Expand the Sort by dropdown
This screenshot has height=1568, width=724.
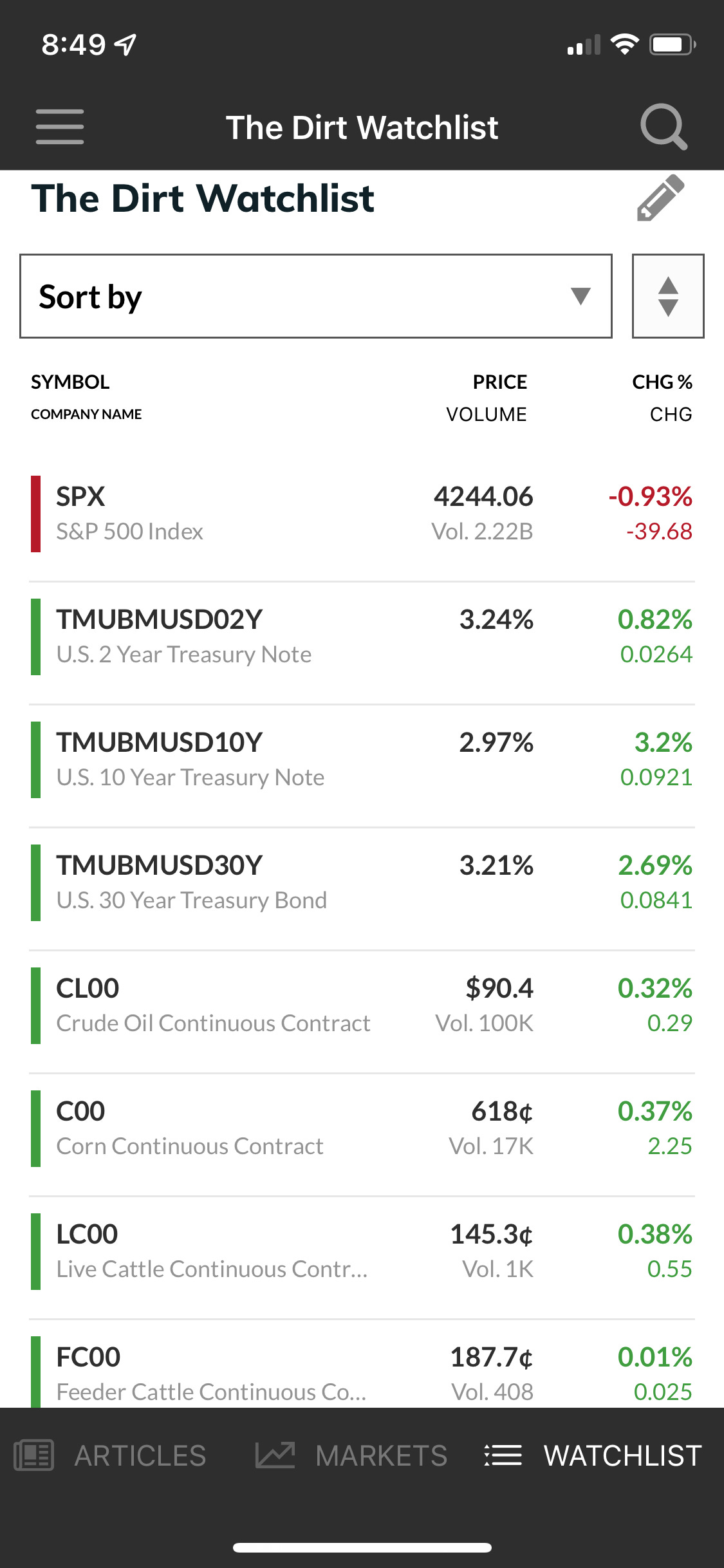click(316, 296)
